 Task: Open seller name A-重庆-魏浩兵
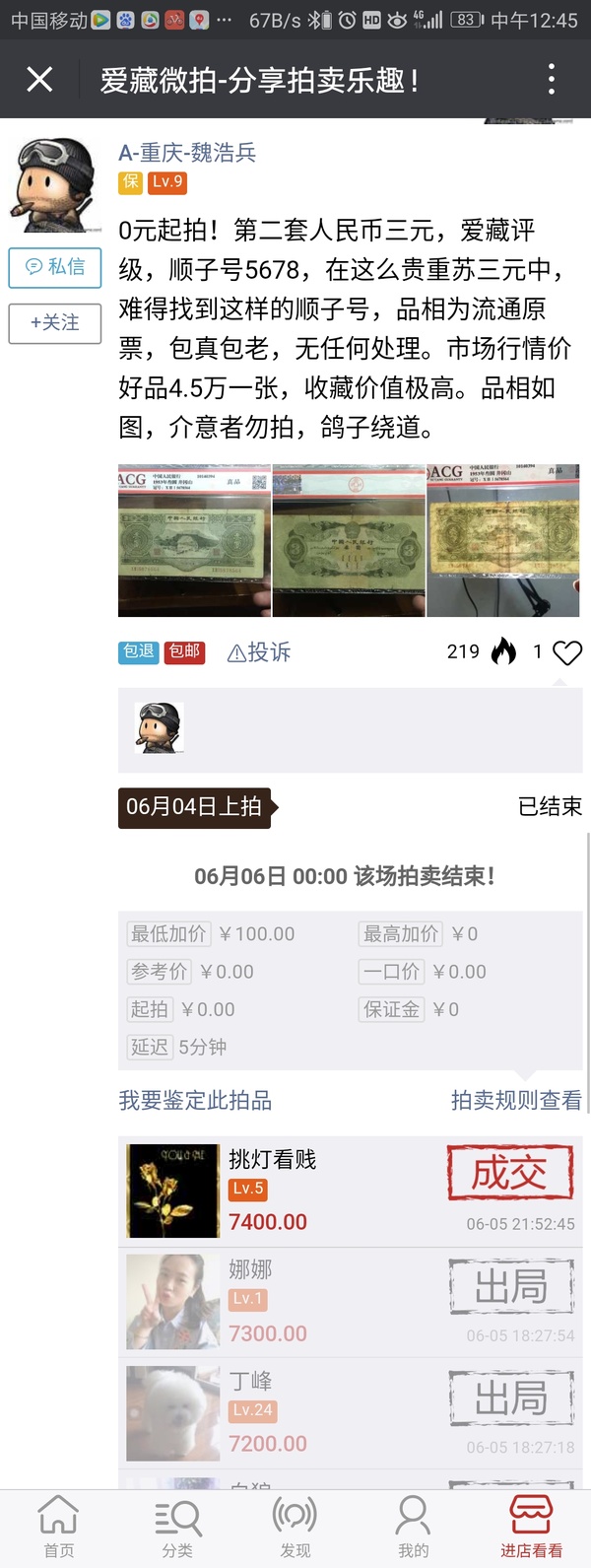pos(187,153)
